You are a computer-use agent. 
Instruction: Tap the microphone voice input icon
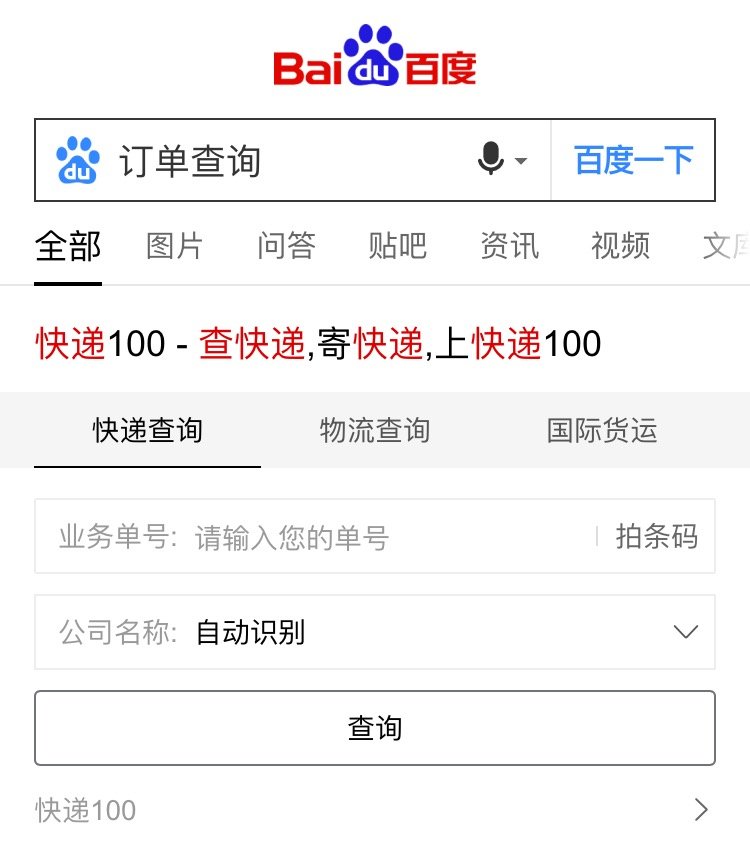pyautogui.click(x=489, y=159)
